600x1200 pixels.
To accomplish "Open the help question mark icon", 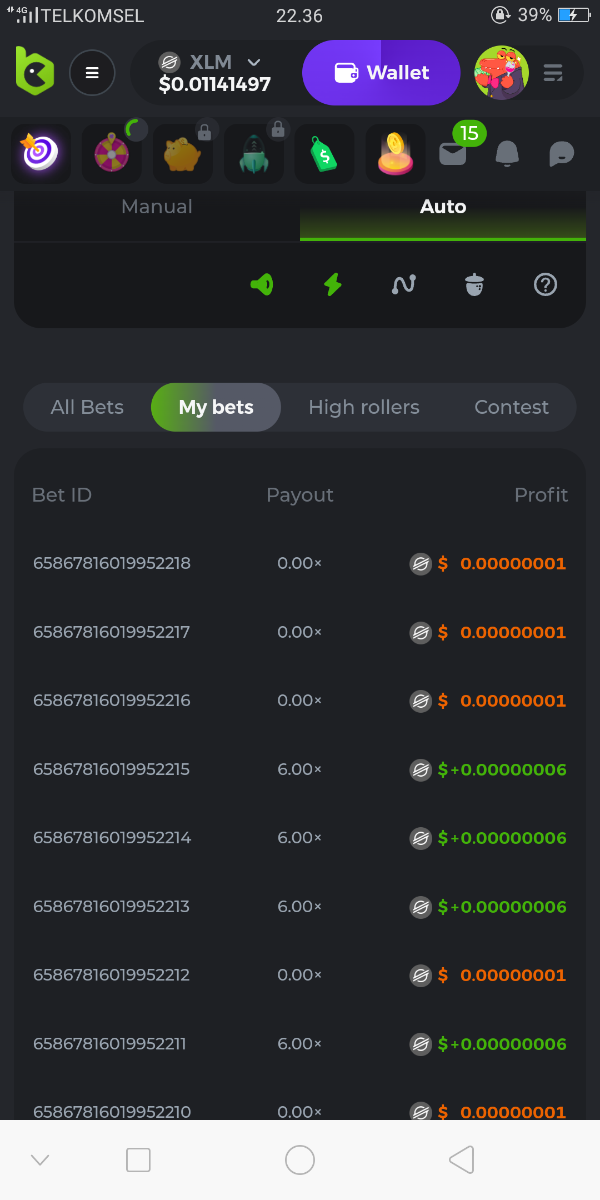I will 545,285.
